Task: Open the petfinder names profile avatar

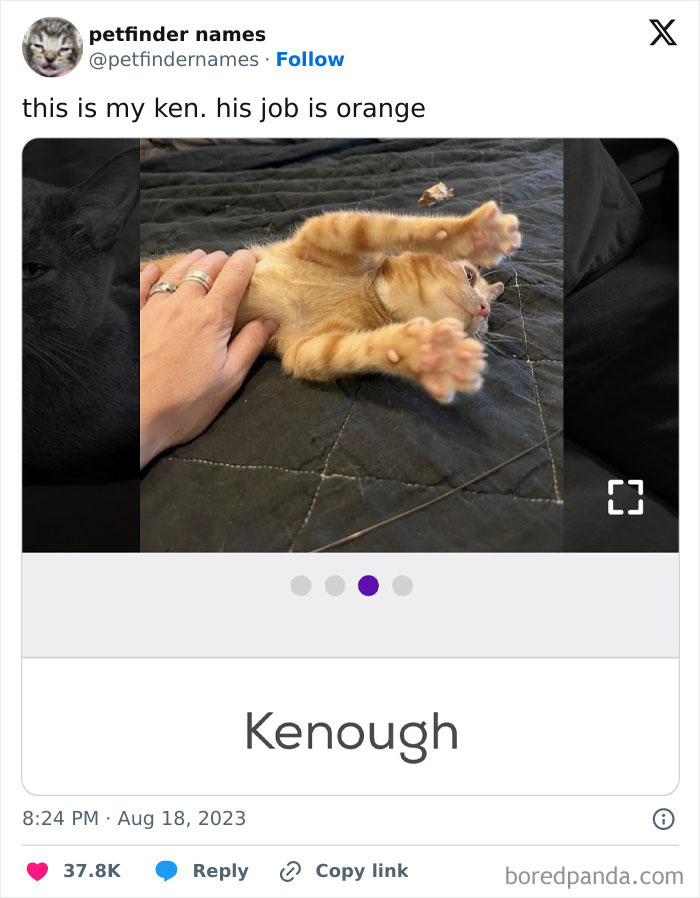Action: click(x=52, y=47)
